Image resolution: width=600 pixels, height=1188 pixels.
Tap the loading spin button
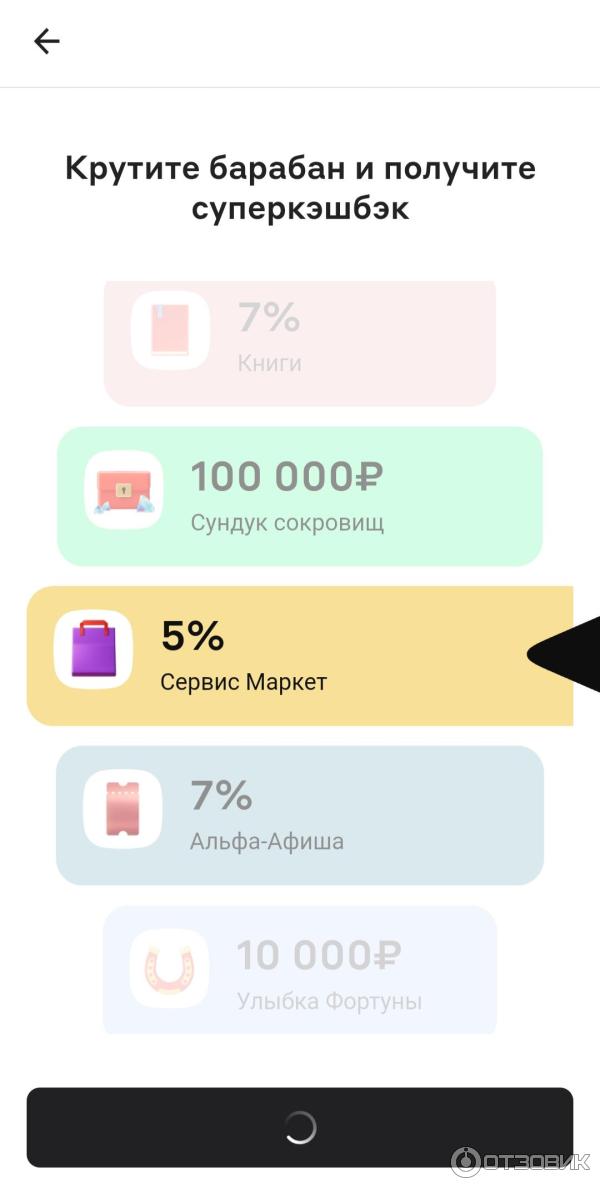[x=299, y=1127]
